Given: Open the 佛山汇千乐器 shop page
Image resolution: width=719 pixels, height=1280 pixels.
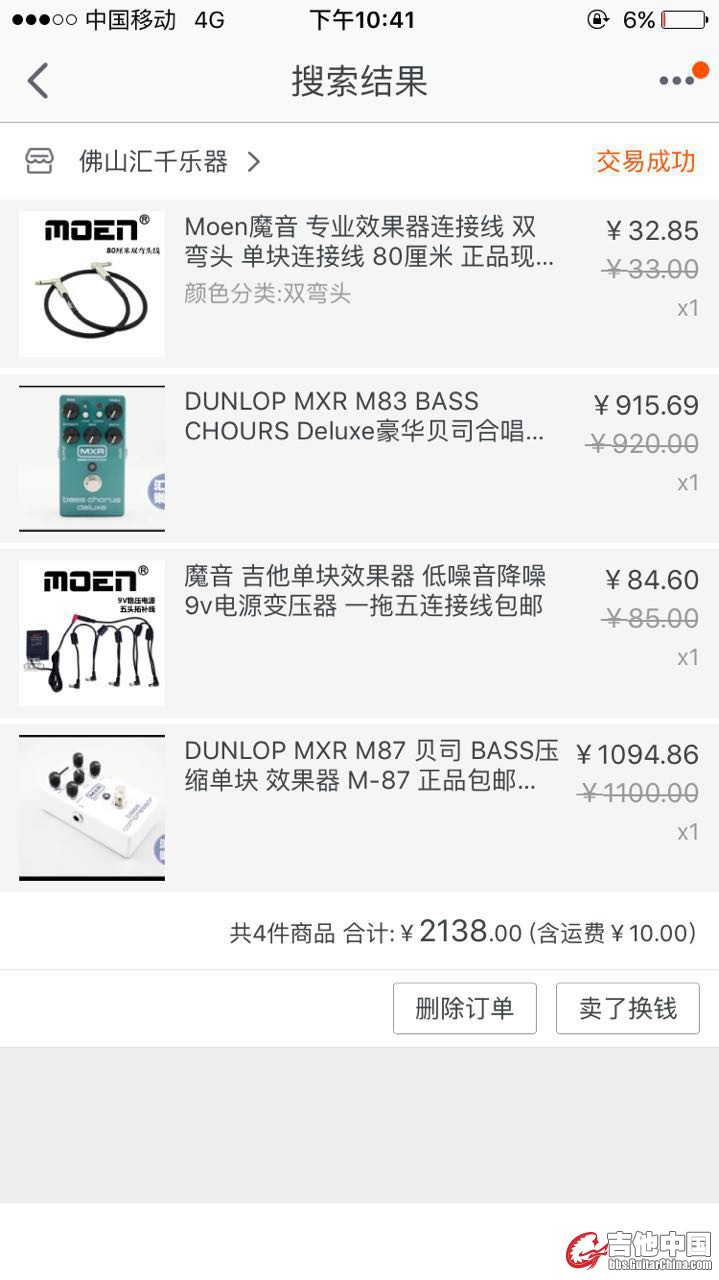Looking at the screenshot, I should click(x=155, y=162).
